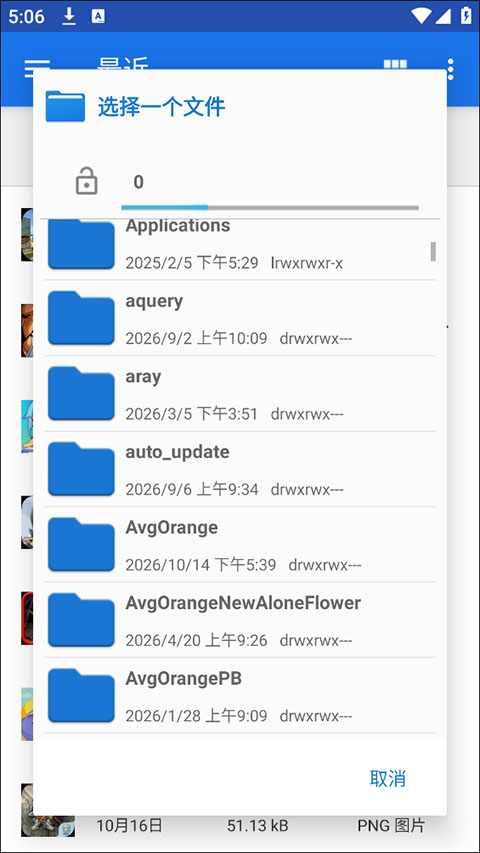Open the auto_update folder
This screenshot has height=853, width=480.
point(239,469)
